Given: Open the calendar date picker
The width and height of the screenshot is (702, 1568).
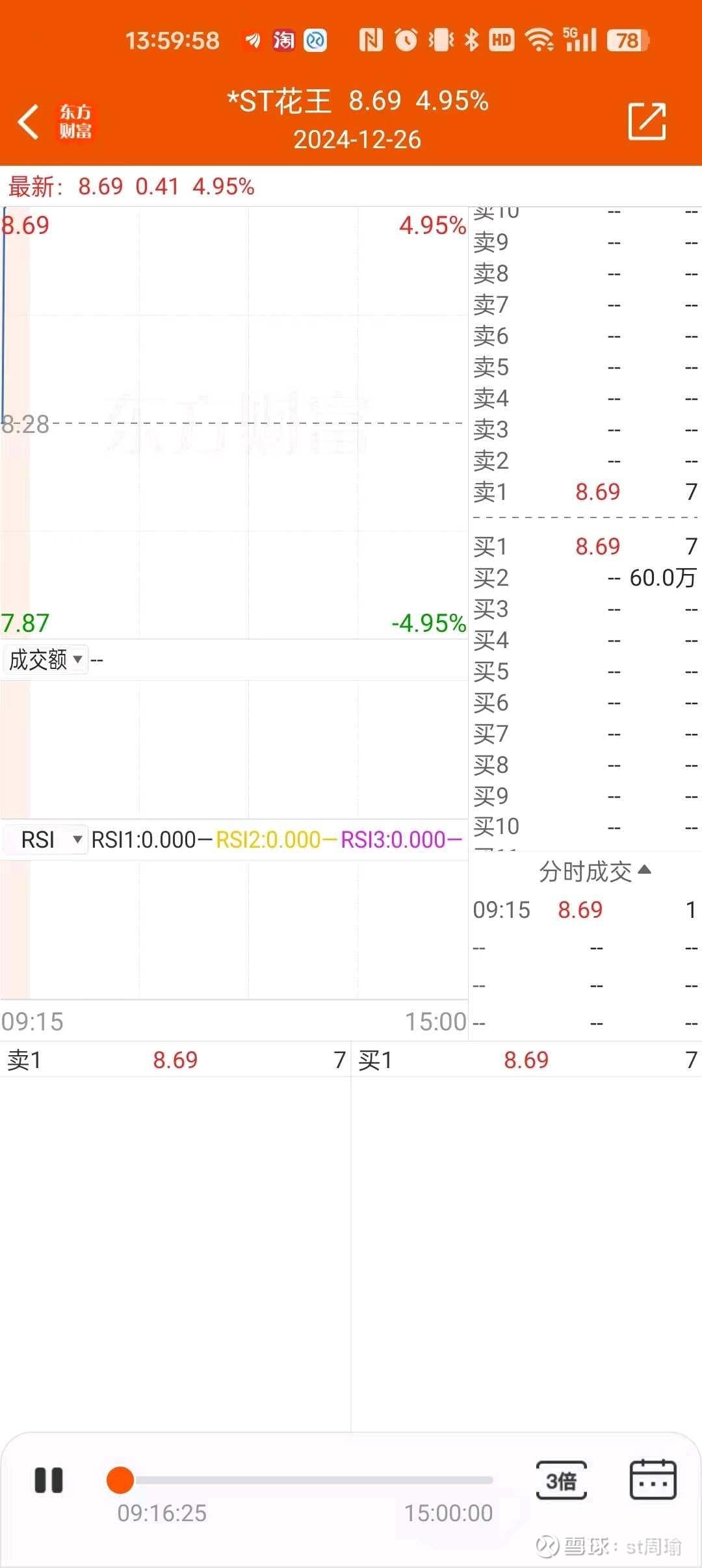Looking at the screenshot, I should coord(653,1480).
